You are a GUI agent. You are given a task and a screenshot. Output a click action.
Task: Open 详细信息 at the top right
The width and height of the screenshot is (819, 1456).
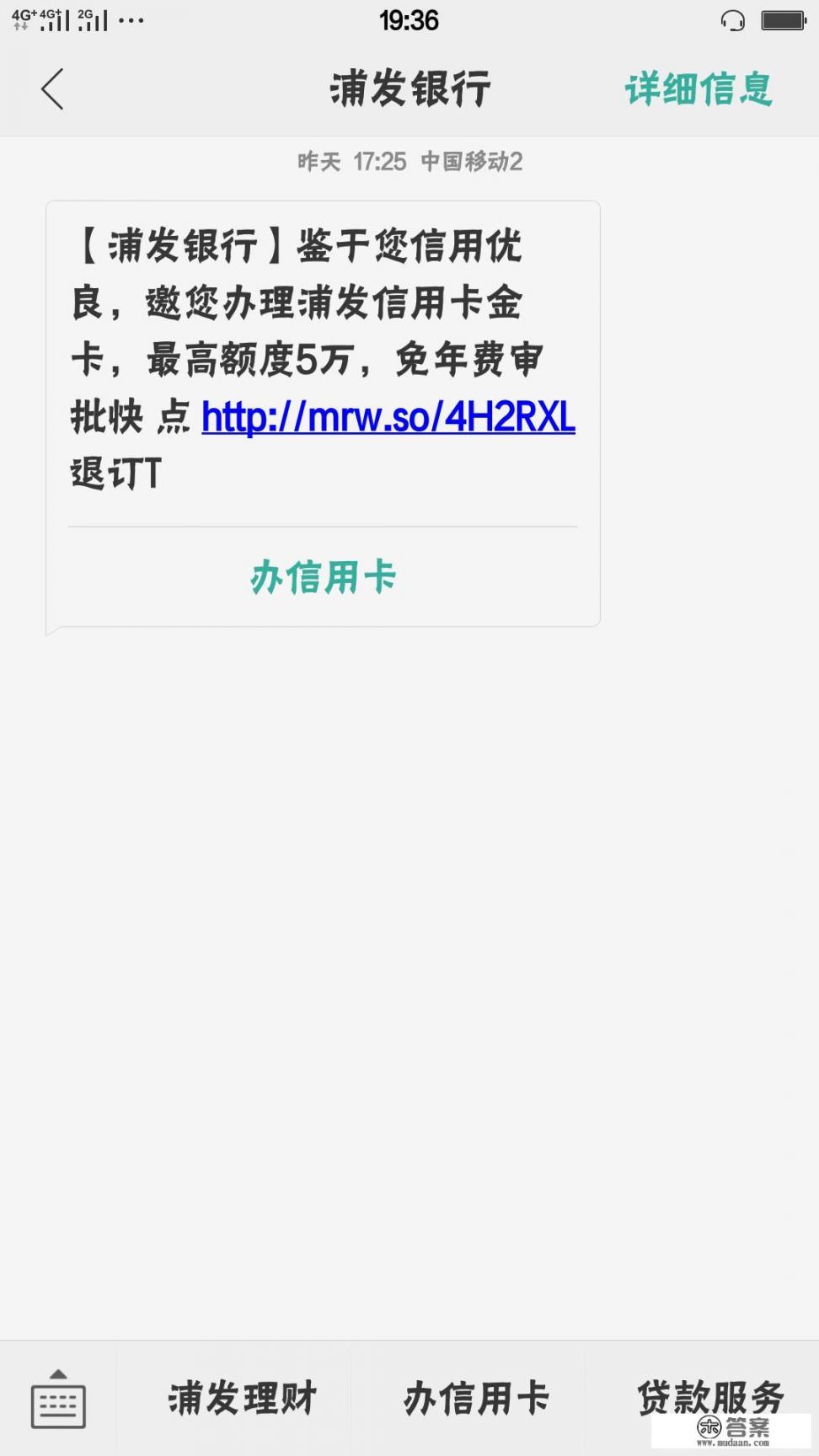(698, 88)
